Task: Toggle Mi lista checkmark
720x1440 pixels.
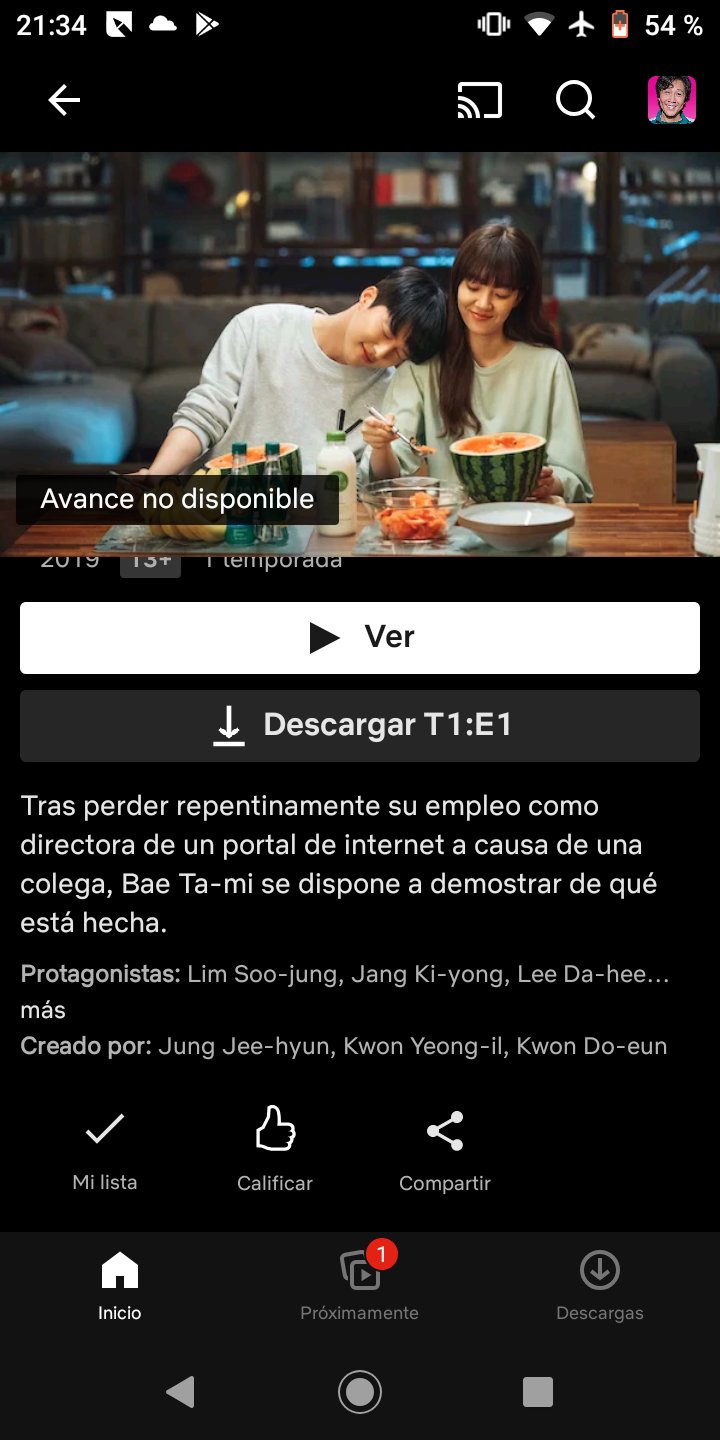Action: point(105,1150)
